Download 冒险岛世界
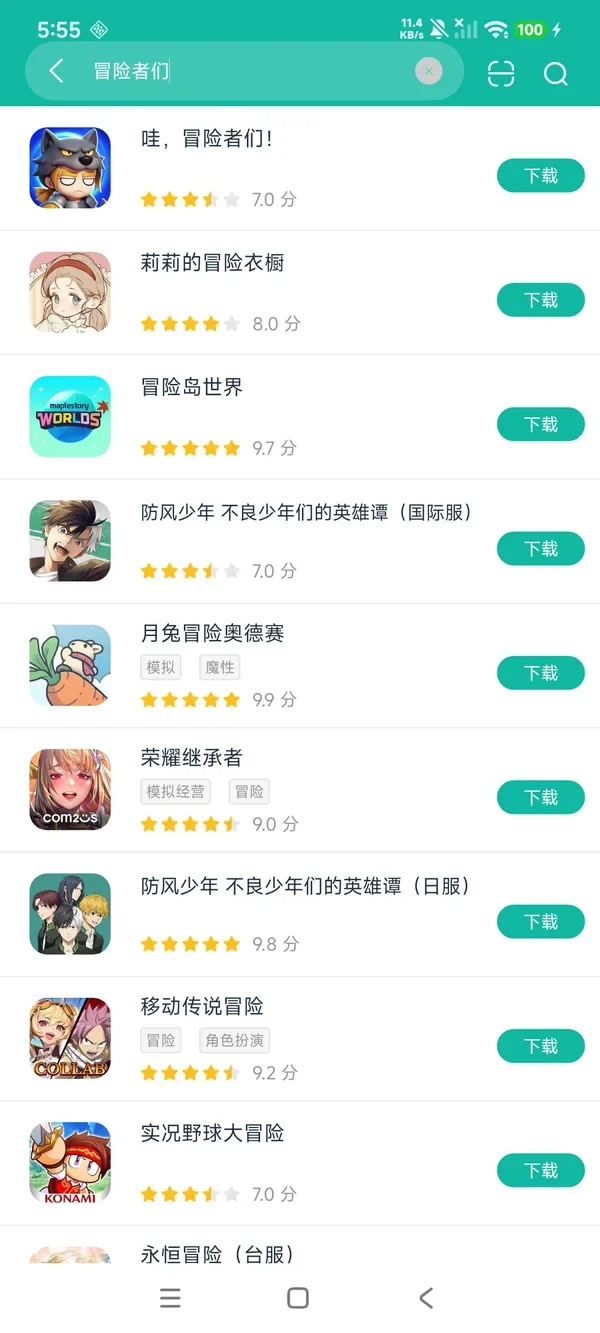600x1333 pixels. click(541, 424)
